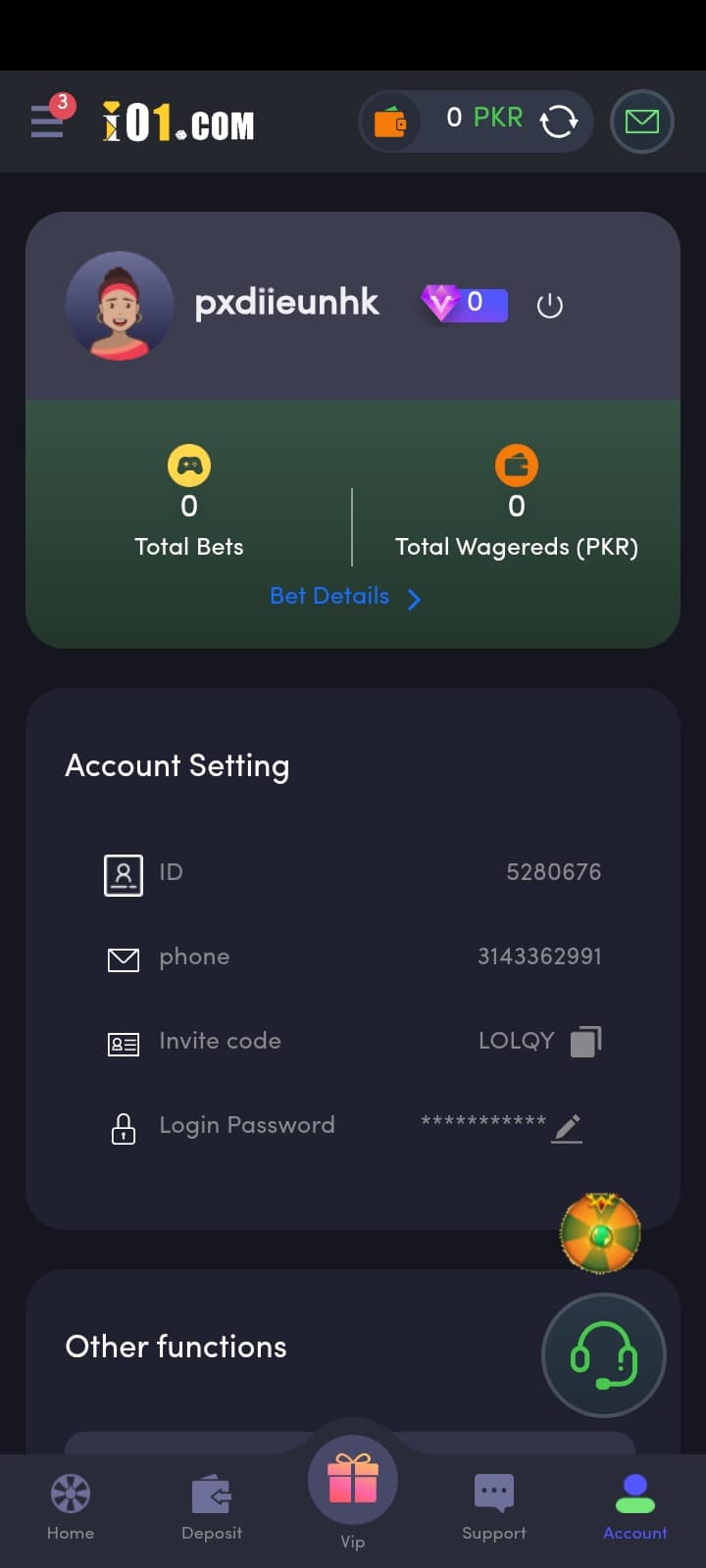The width and height of the screenshot is (706, 1568).
Task: Open the mail envelope inbox icon
Action: click(x=641, y=122)
